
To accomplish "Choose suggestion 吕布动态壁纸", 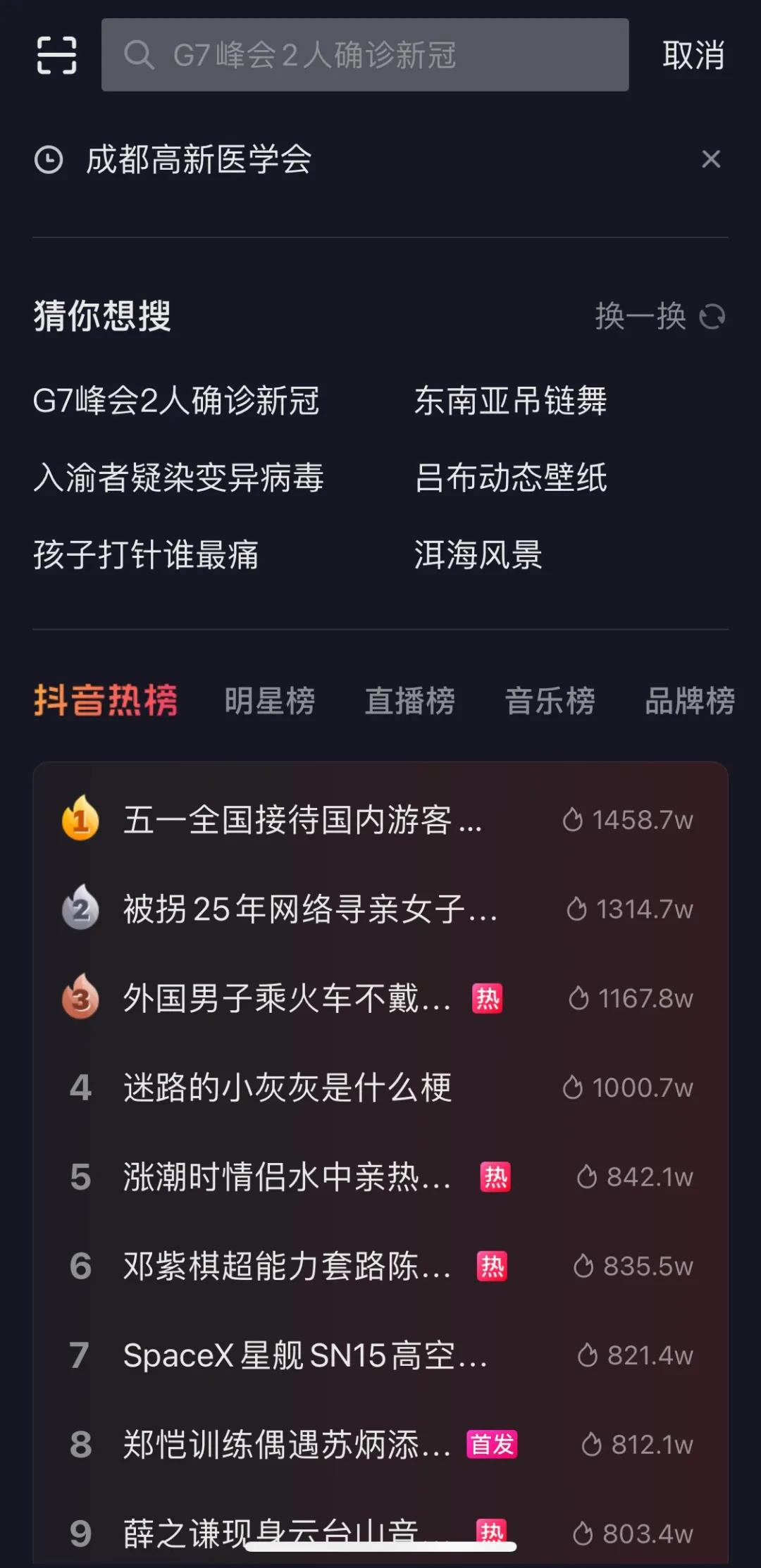I will click(510, 478).
